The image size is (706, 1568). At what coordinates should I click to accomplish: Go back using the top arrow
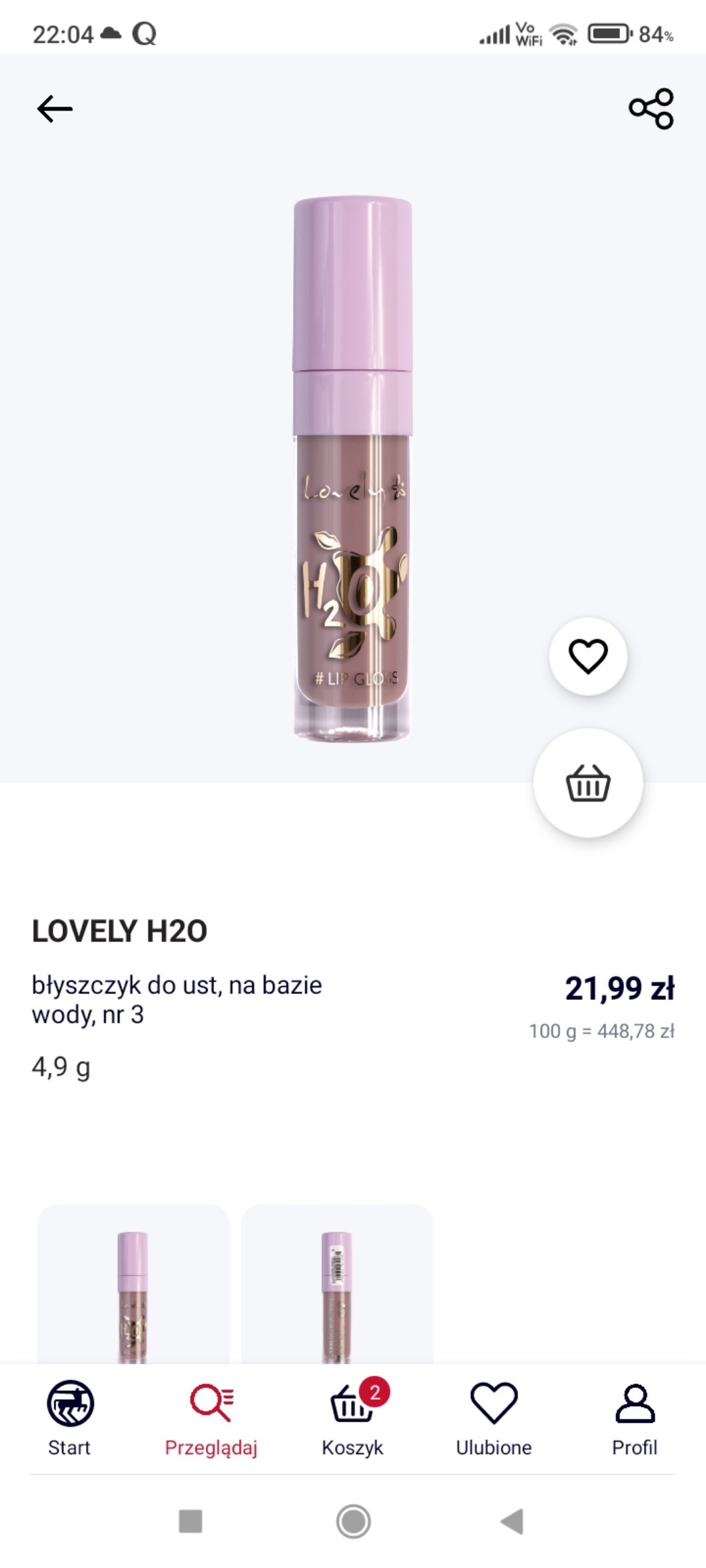pos(55,109)
